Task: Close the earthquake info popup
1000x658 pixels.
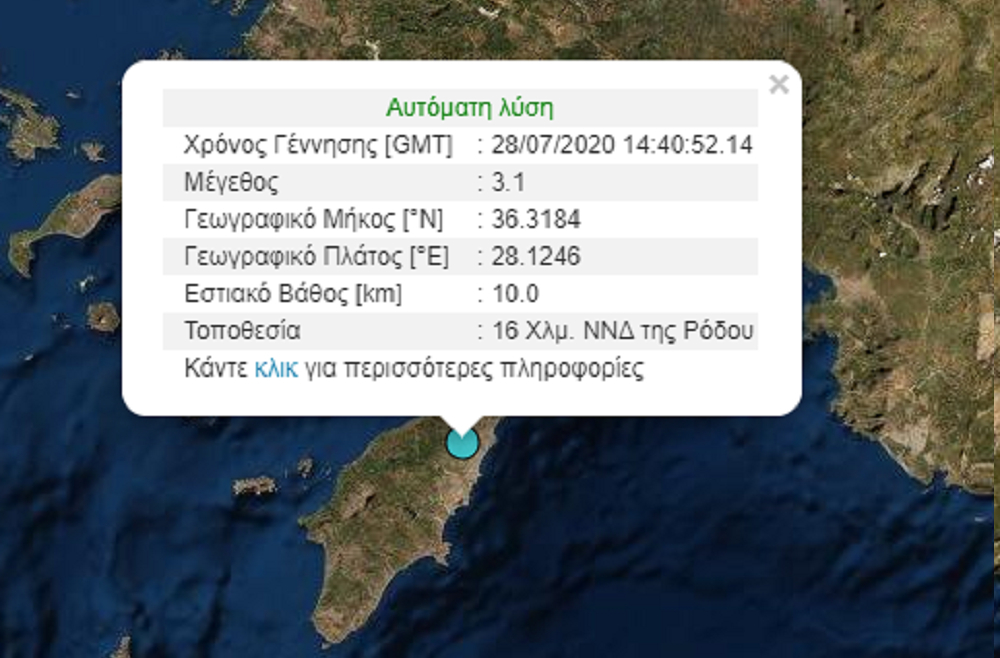Action: pyautogui.click(x=779, y=85)
